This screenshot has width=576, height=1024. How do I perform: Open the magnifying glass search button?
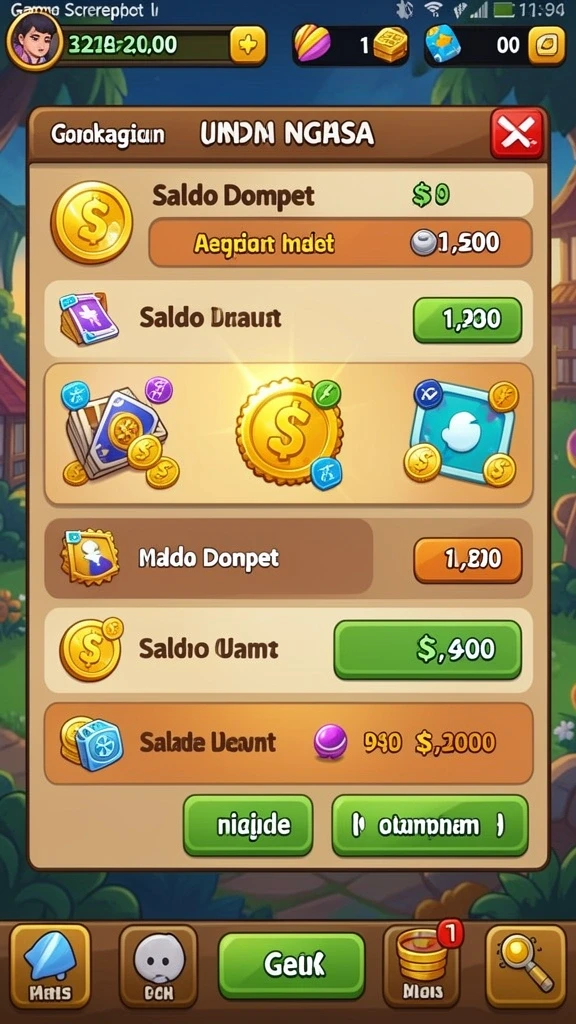tap(526, 965)
